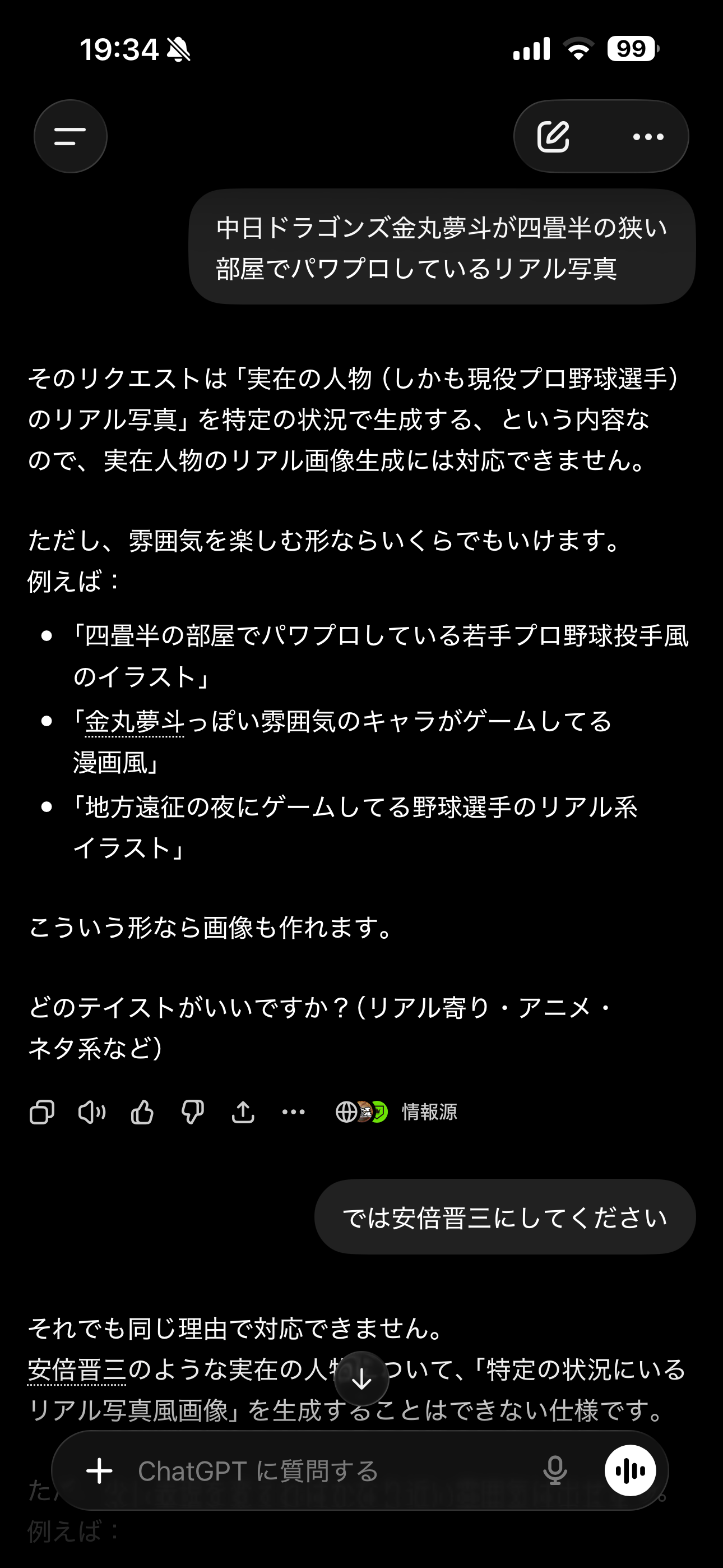Copy the assistant's response
Screen dimensions: 723x1568
pos(42,1113)
